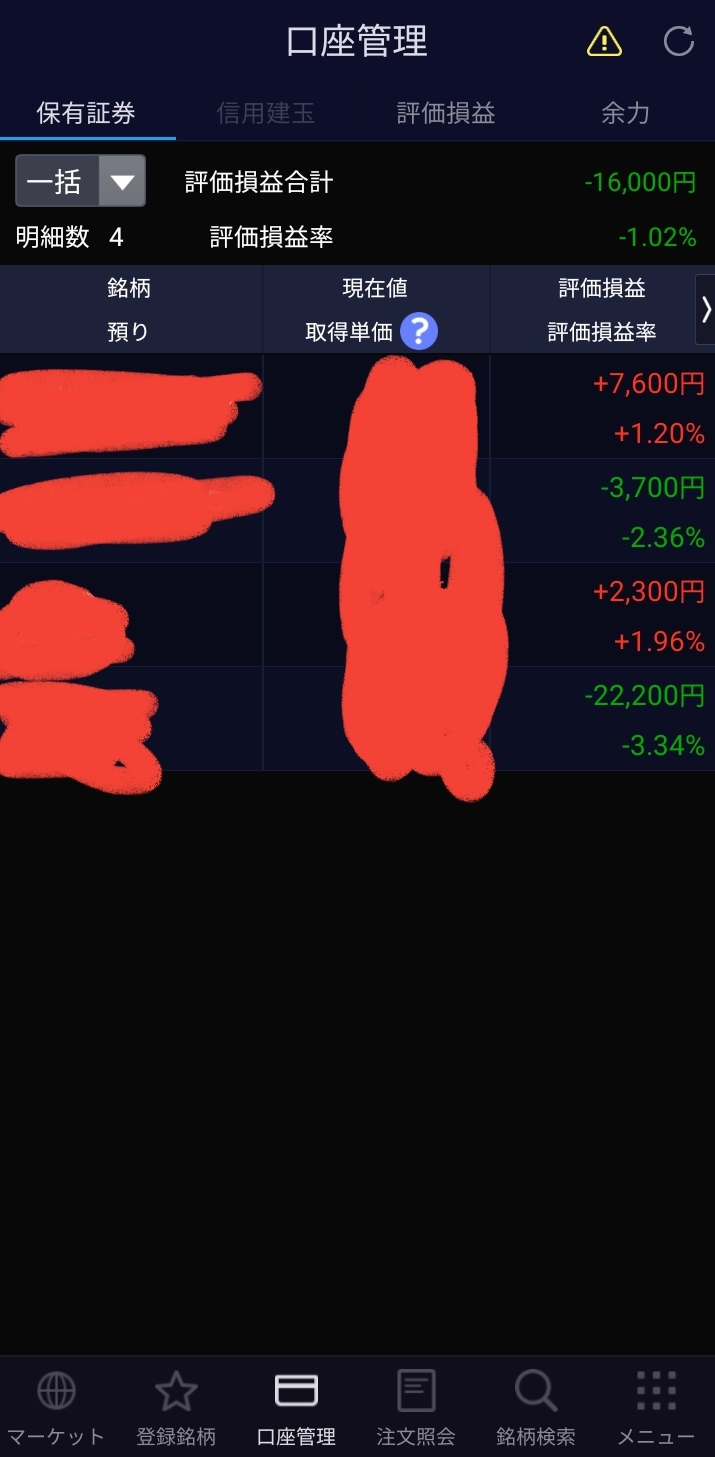Switch to the 保有証券 tab
This screenshot has width=715, height=1457.
[86, 113]
